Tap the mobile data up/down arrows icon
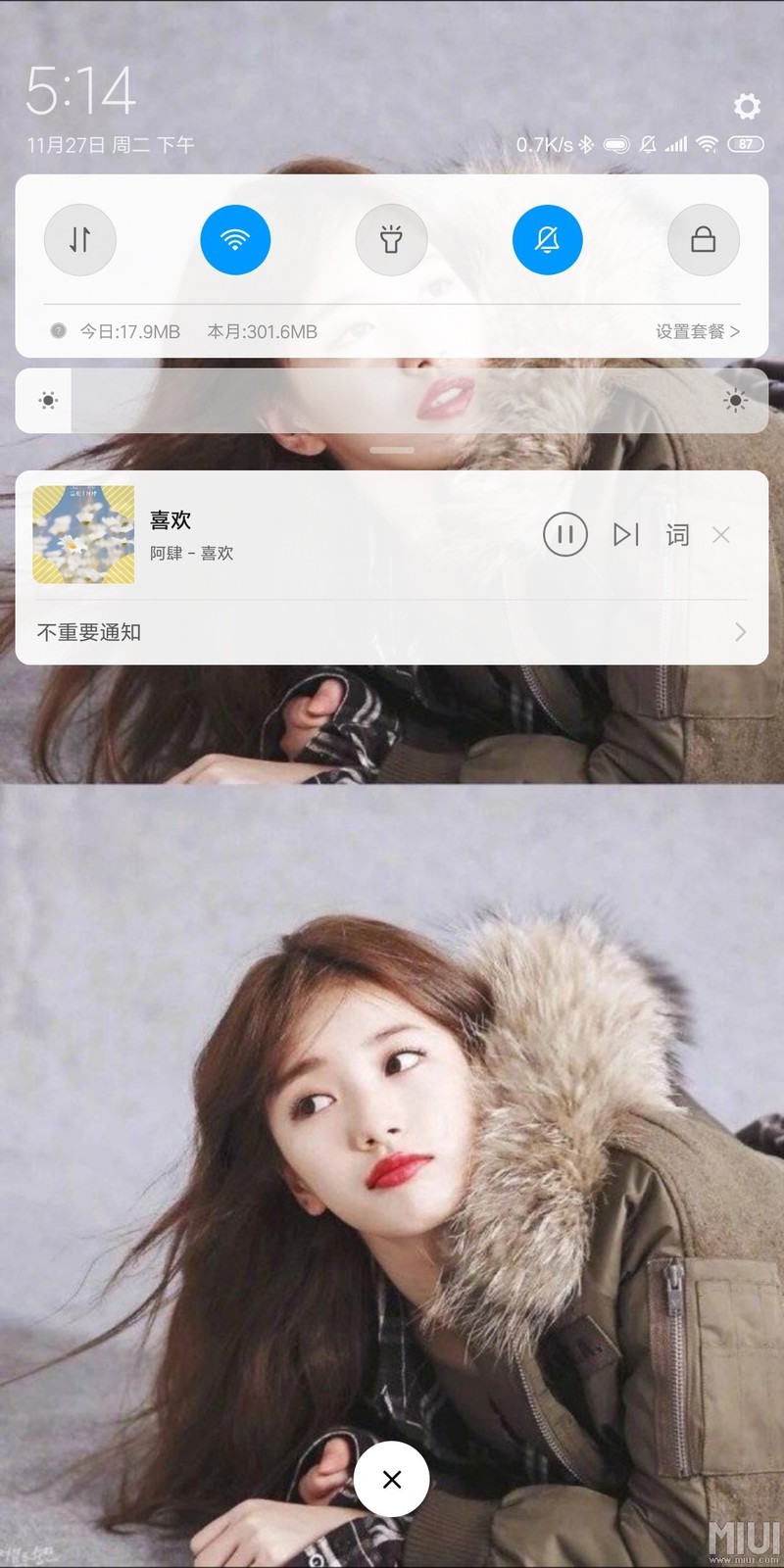 79,239
